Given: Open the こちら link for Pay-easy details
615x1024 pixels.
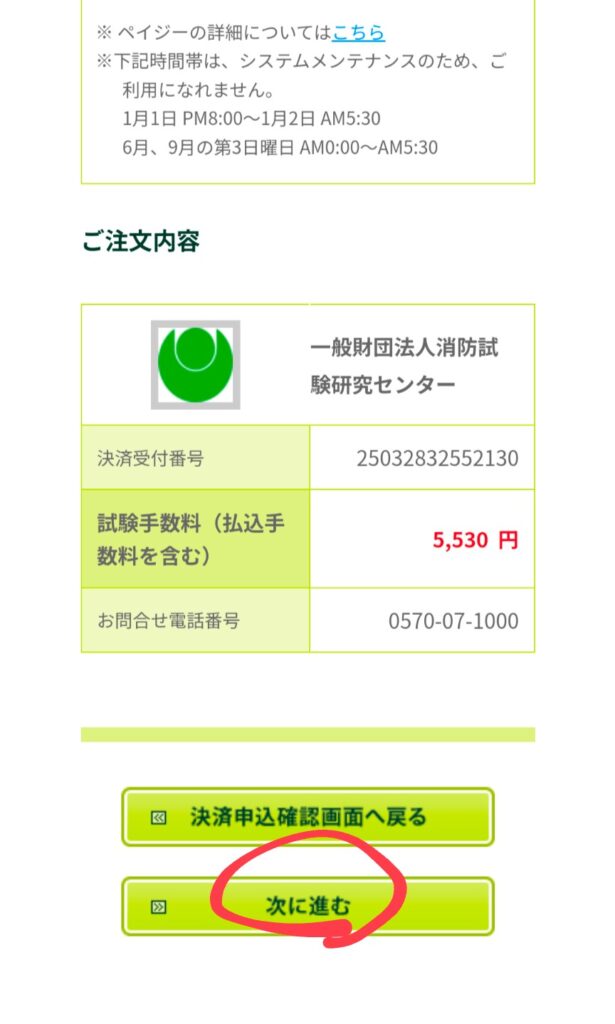Looking at the screenshot, I should [x=358, y=34].
